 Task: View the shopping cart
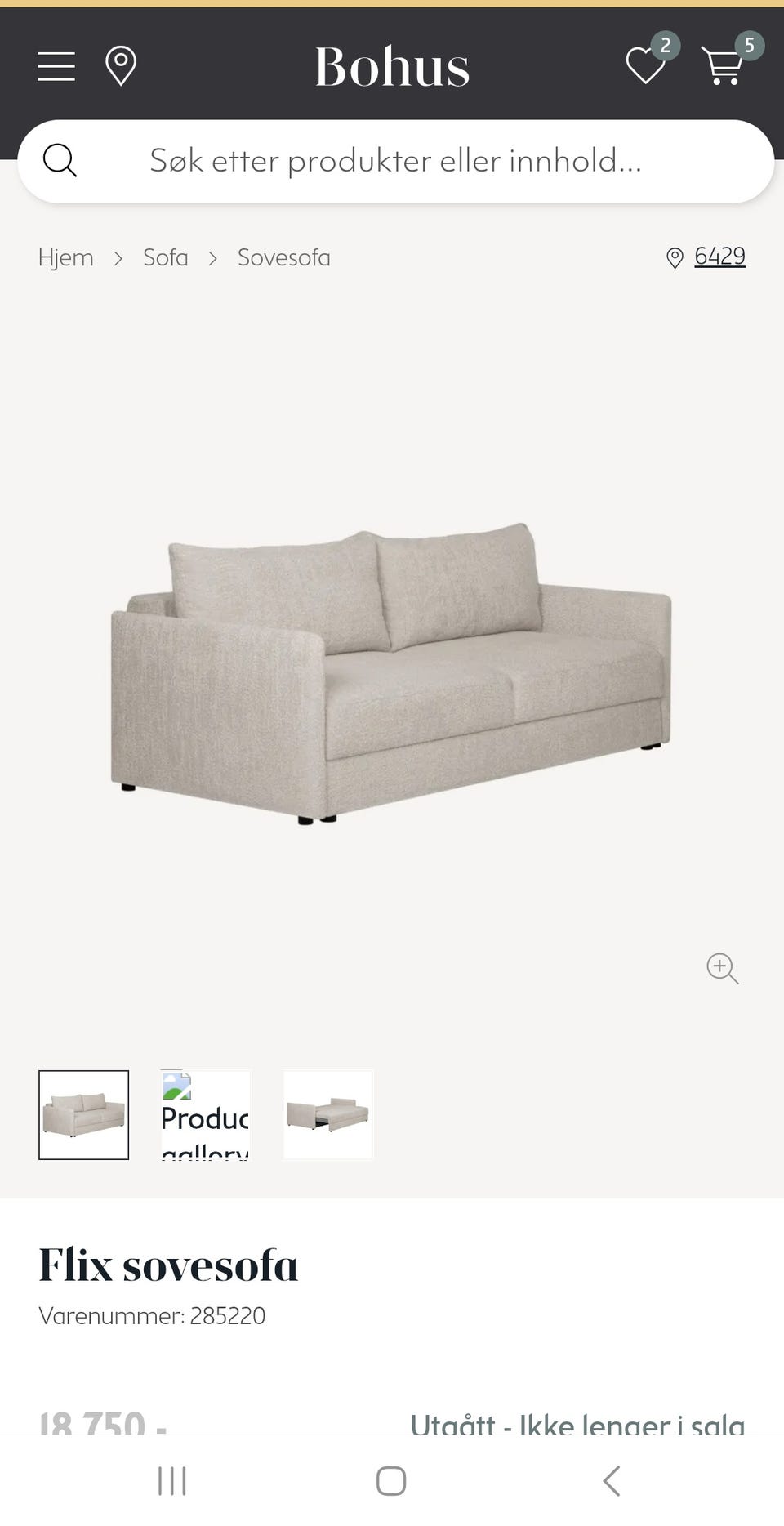coord(723,65)
